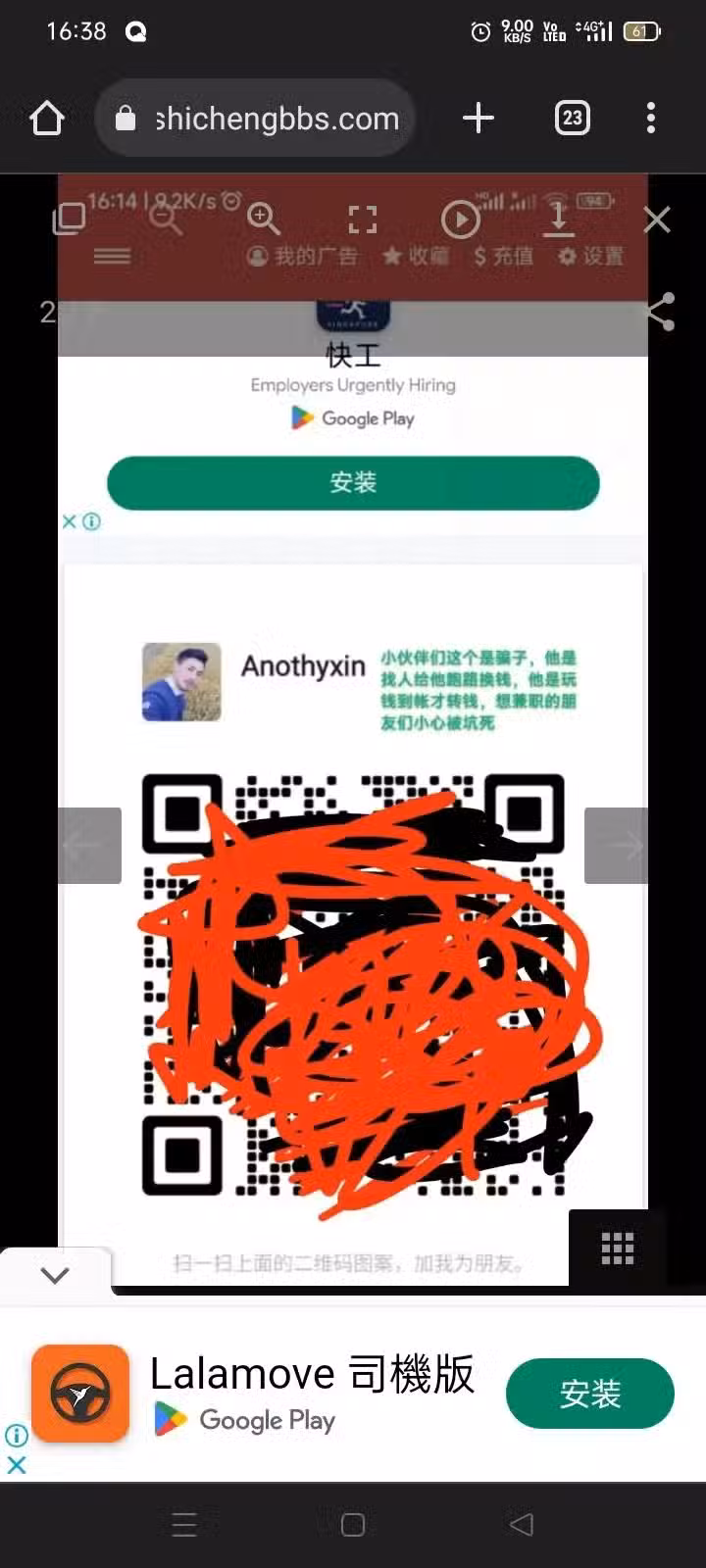Toggle fullscreen view of image
706x1568 pixels.
[362, 220]
